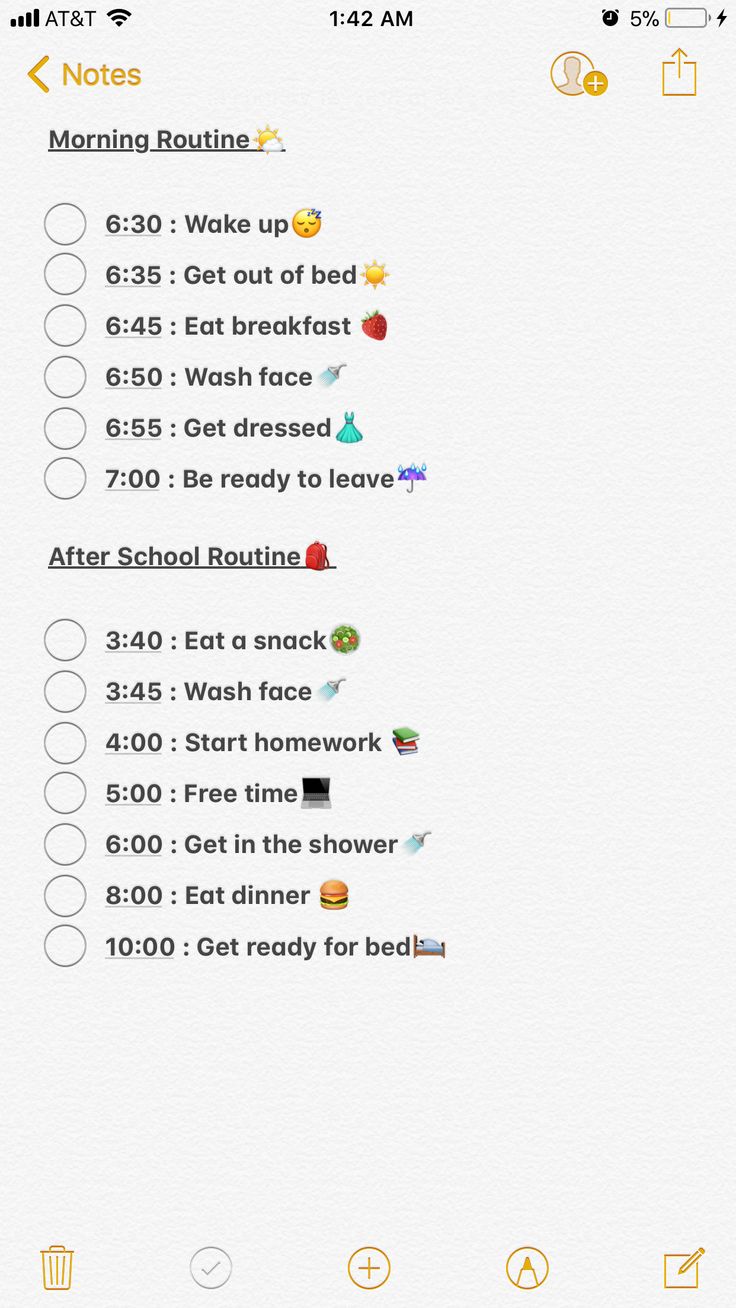Tick the 5:00 Free time item

tap(65, 793)
